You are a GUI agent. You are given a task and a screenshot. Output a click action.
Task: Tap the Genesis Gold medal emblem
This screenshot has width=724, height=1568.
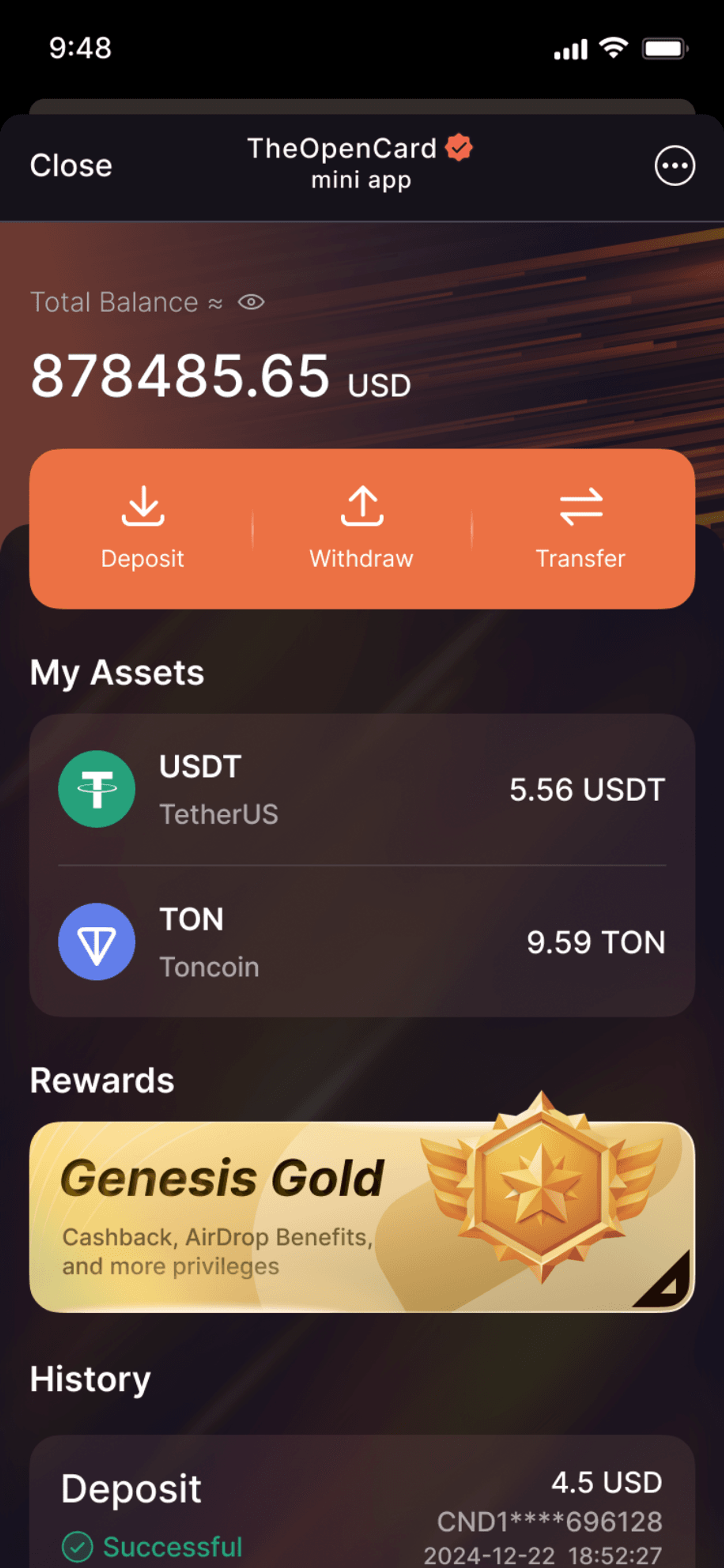click(x=541, y=1190)
